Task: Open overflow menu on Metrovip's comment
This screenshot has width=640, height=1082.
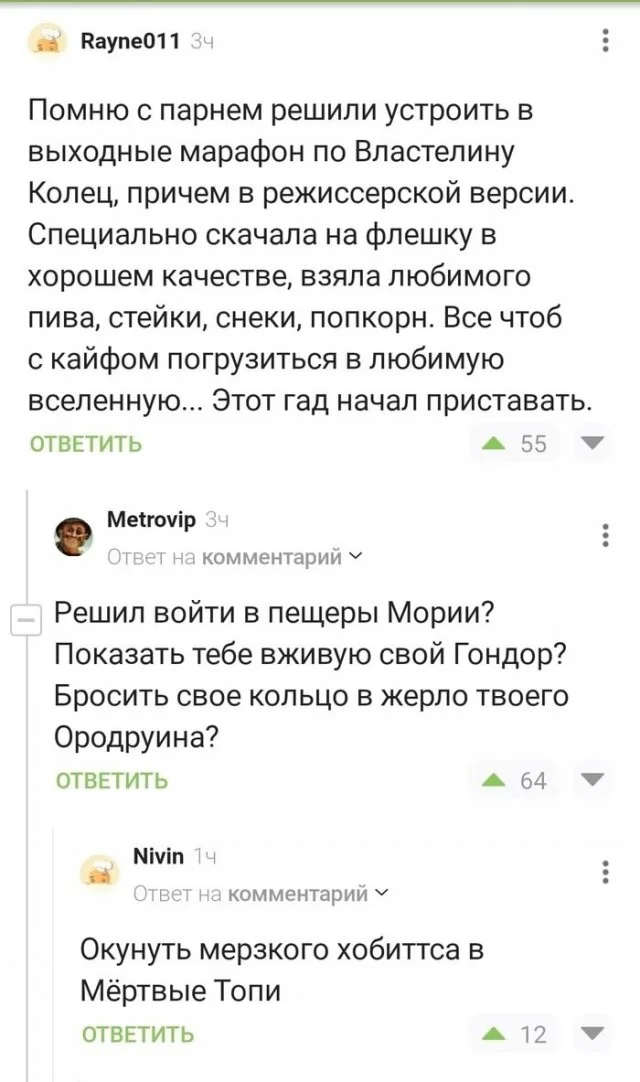Action: 605,536
